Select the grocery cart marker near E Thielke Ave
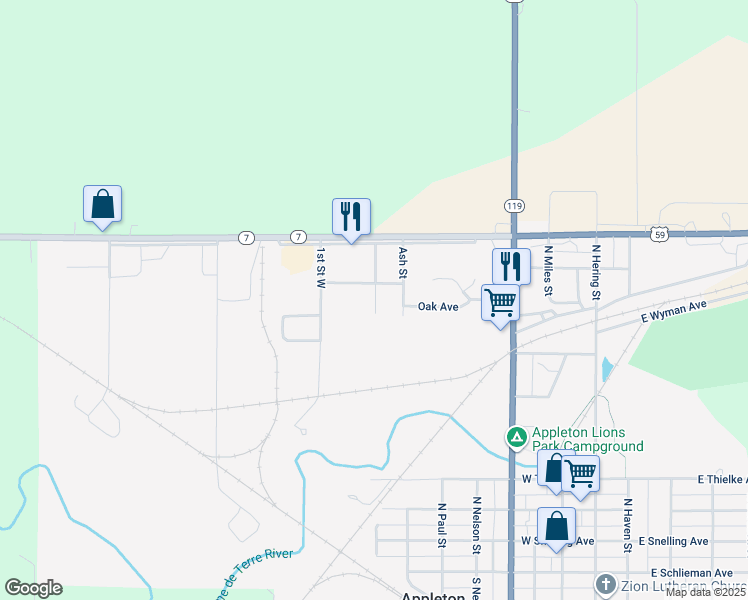Viewport: 748px width, 600px height. click(x=581, y=473)
